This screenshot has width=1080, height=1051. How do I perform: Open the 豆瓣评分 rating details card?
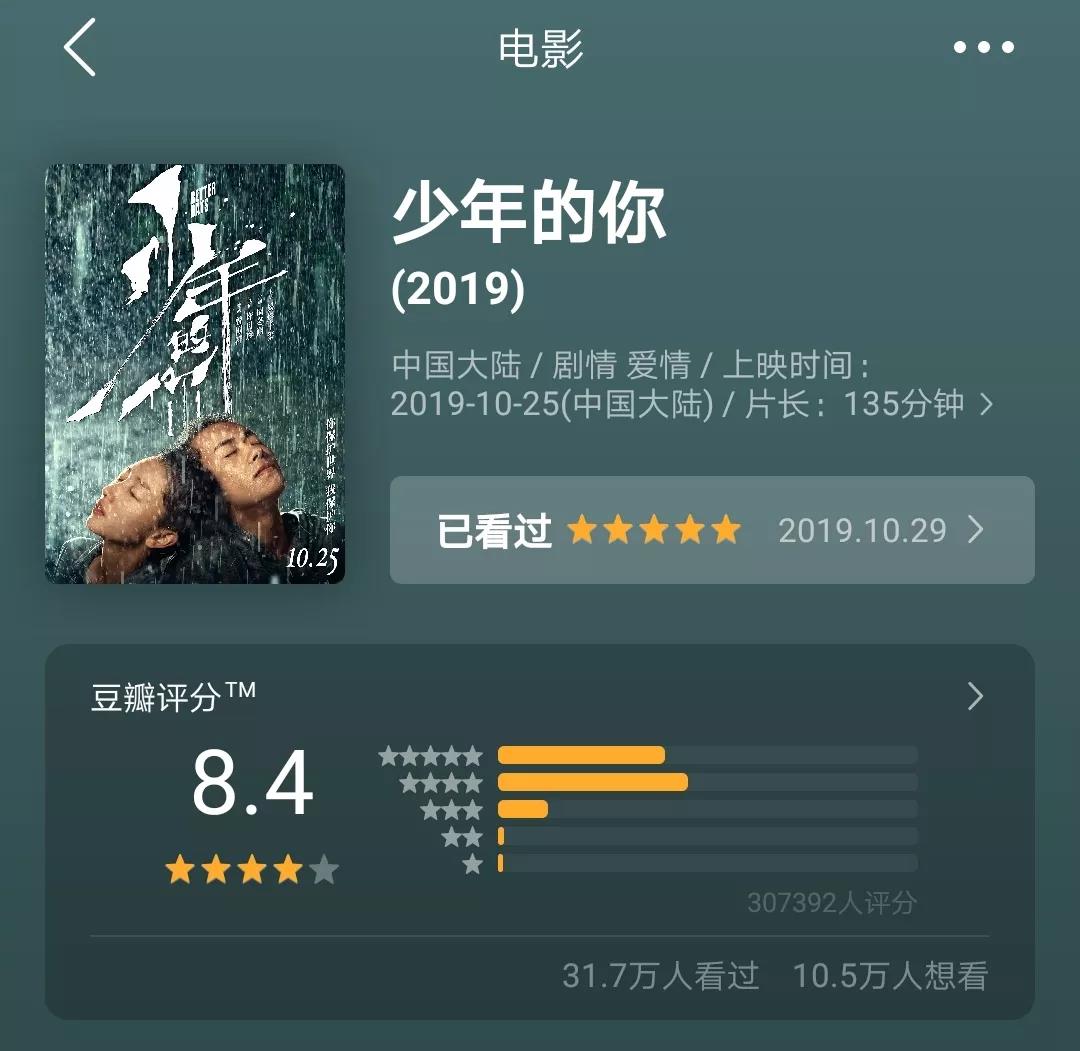click(975, 697)
